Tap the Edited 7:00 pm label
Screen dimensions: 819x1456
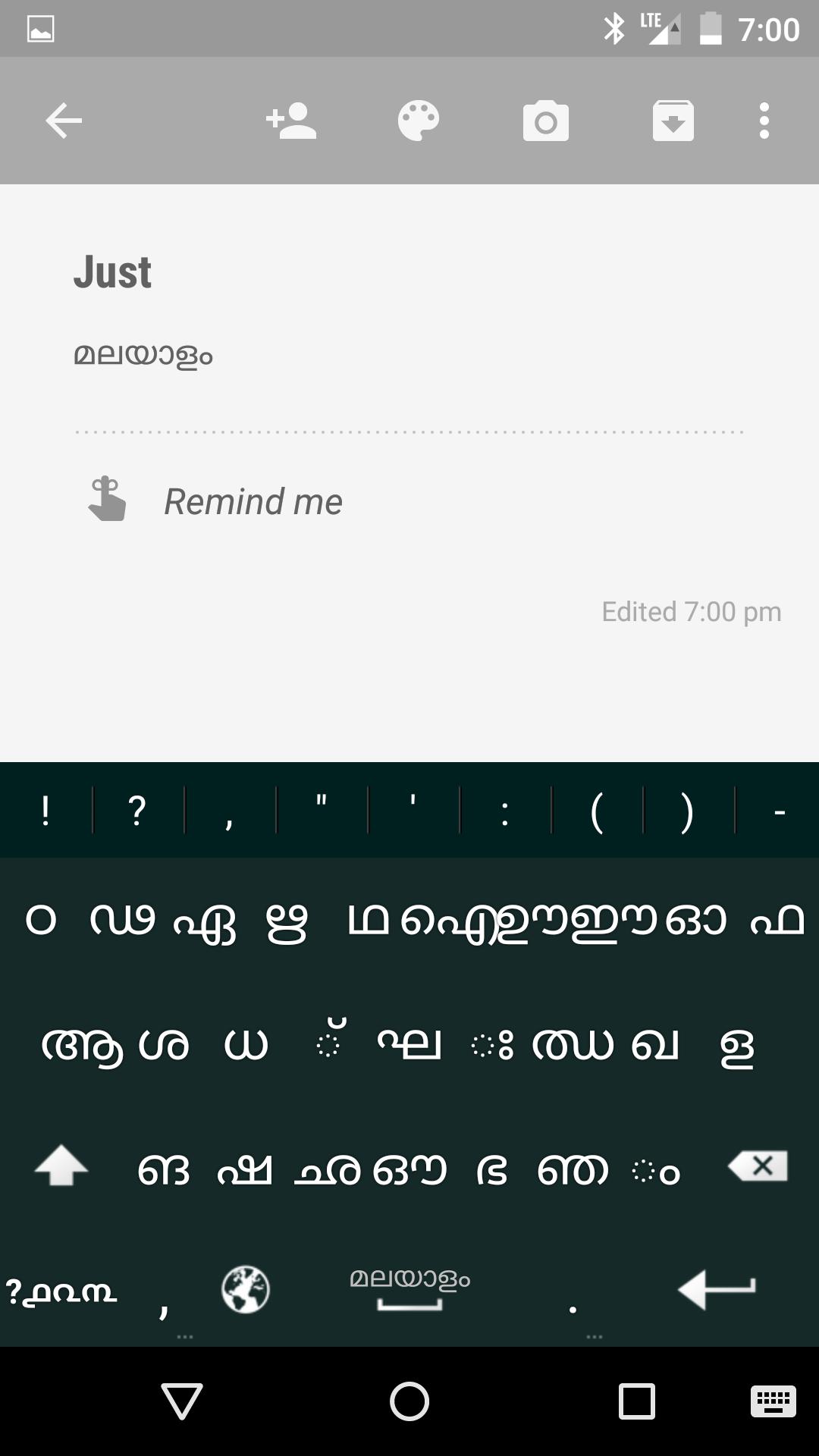click(x=690, y=610)
